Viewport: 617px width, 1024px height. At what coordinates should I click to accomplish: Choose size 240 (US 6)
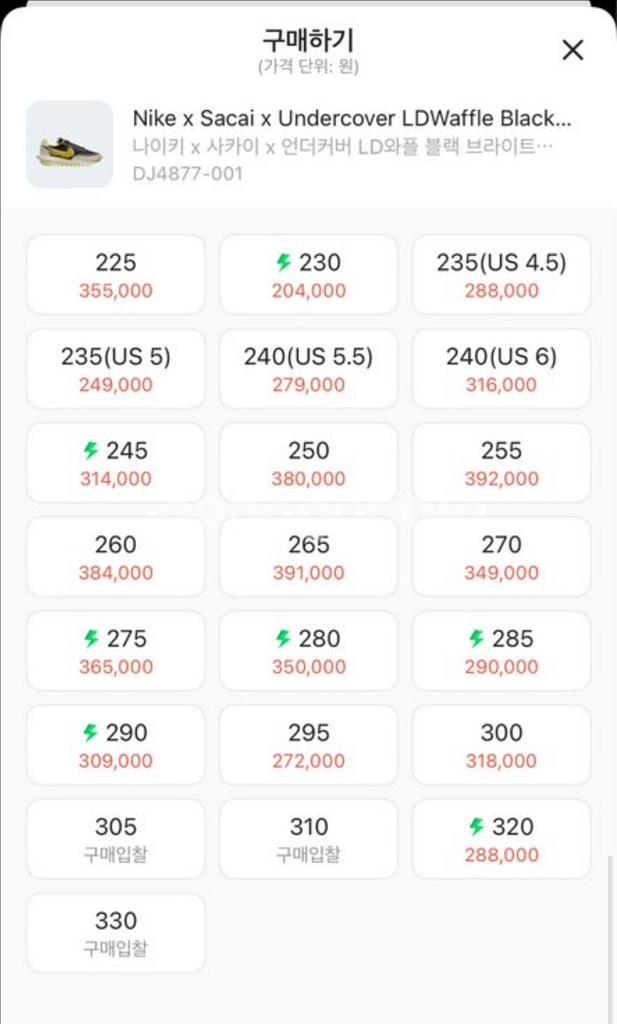(x=501, y=369)
